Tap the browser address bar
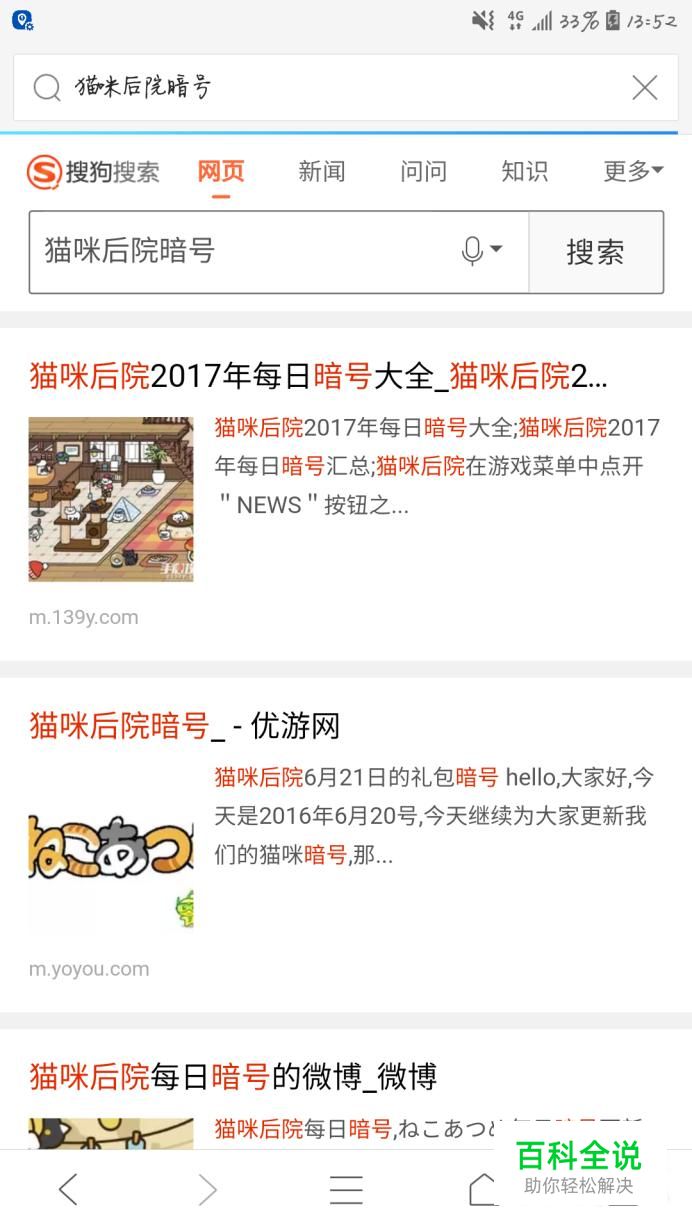This screenshot has width=692, height=1230. click(330, 88)
